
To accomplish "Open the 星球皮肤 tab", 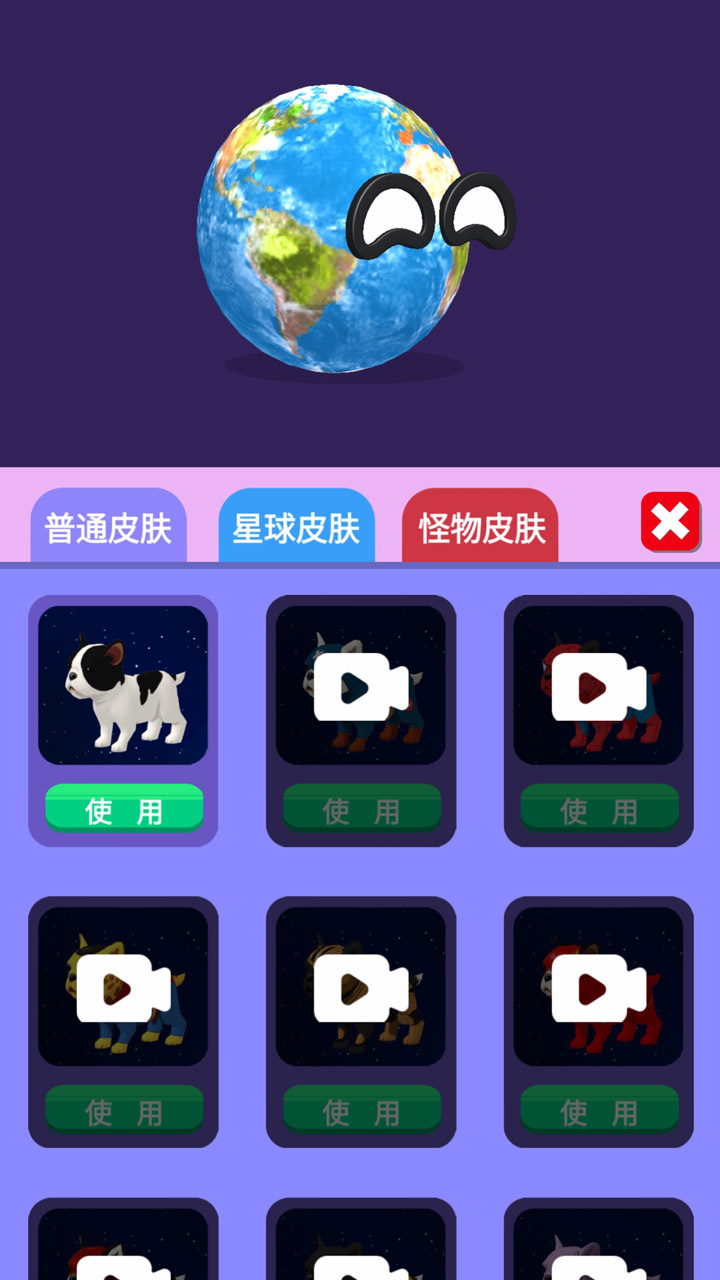I will [x=296, y=527].
